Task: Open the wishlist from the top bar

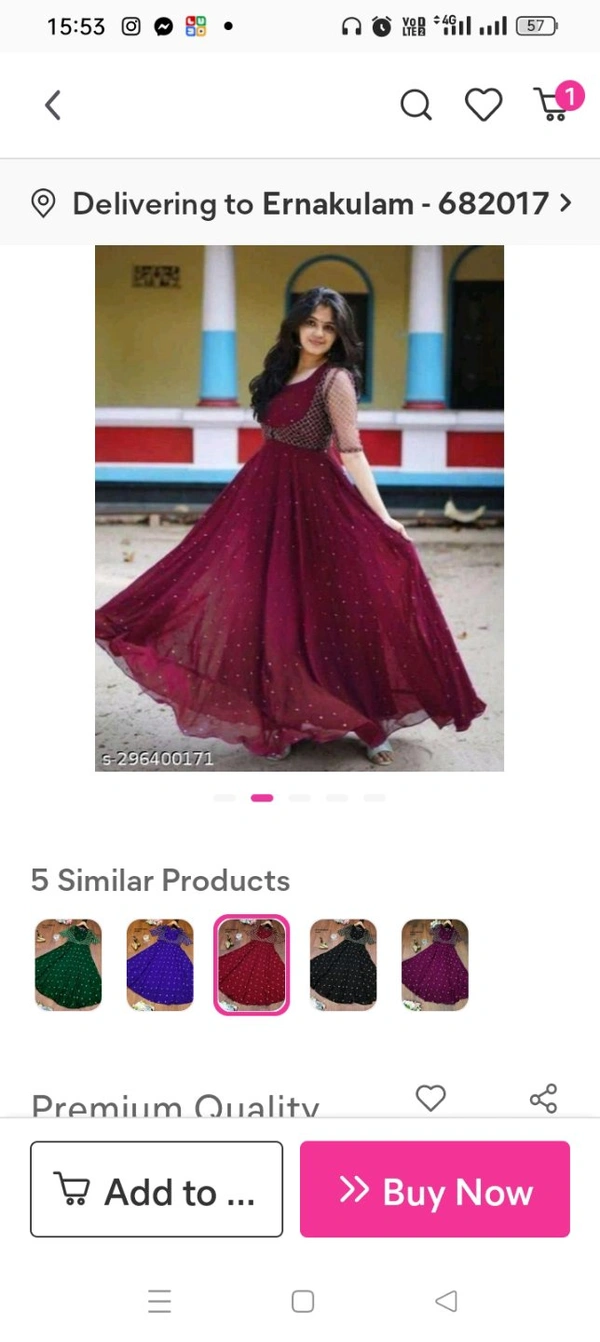Action: pos(483,104)
